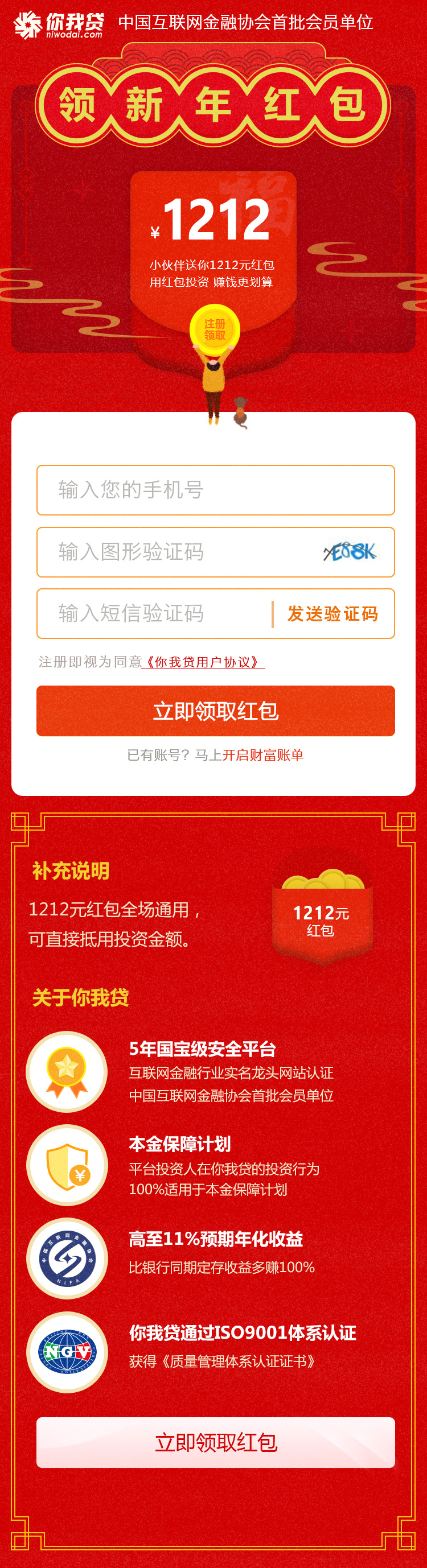The image size is (427, 1568).
Task: Refresh the captcha image
Action: point(350,551)
